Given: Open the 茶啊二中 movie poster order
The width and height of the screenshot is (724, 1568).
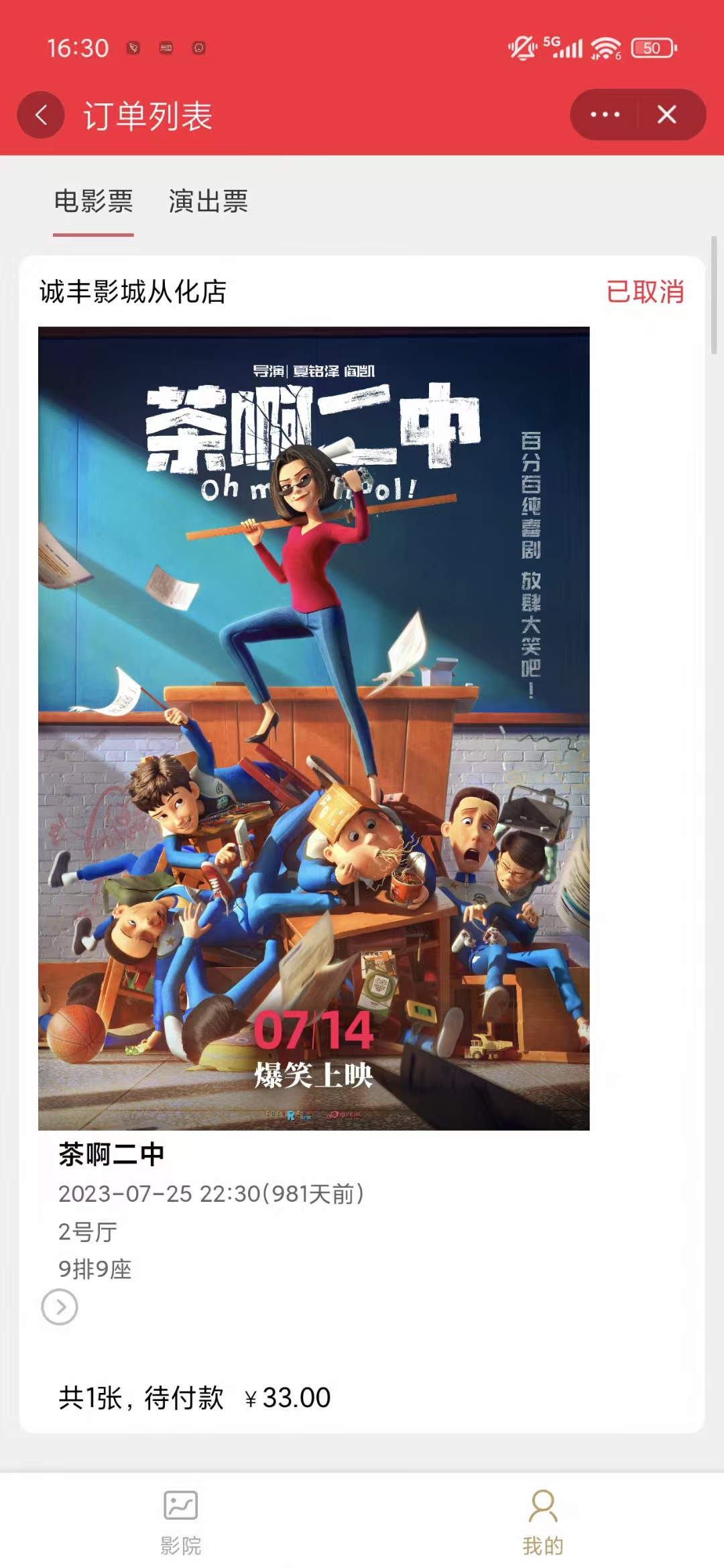Looking at the screenshot, I should point(314,728).
